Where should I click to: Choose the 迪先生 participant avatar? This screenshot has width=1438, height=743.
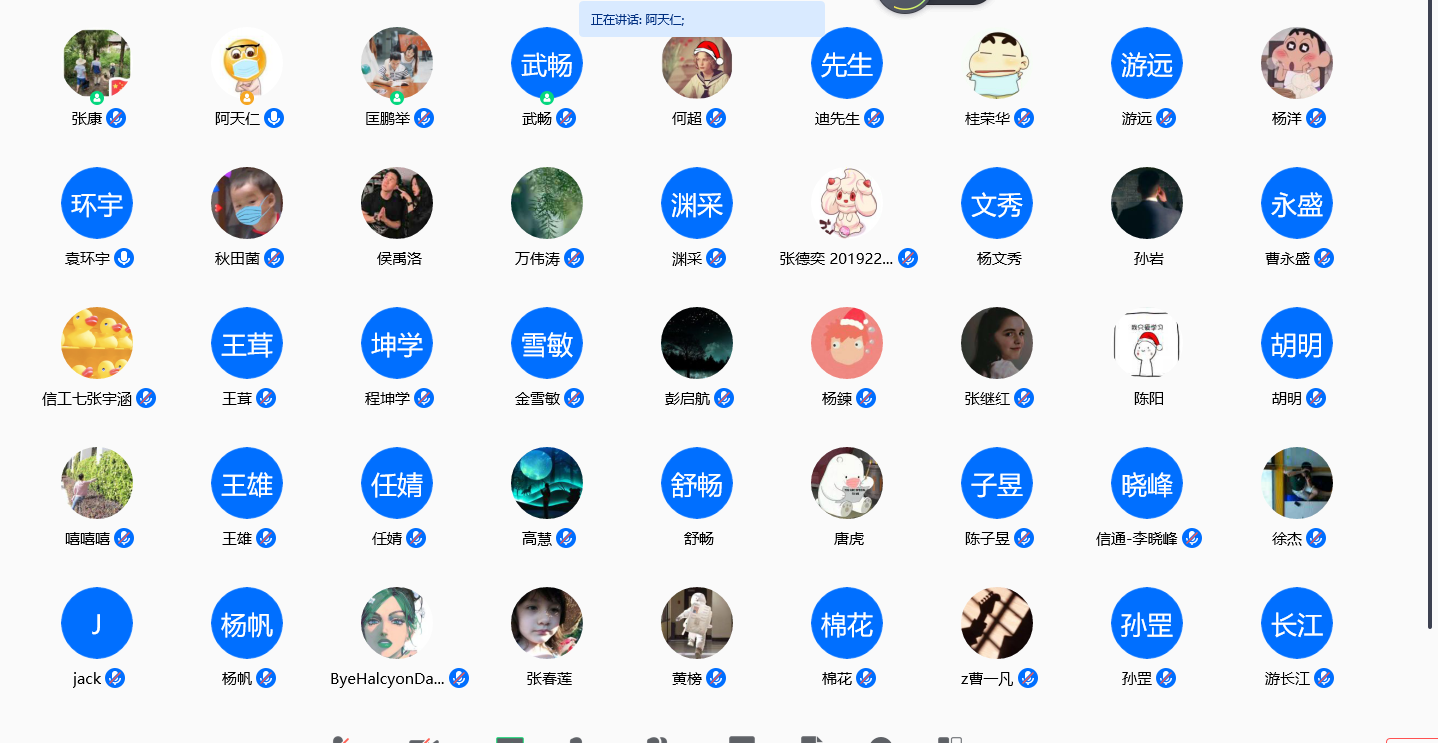(847, 64)
